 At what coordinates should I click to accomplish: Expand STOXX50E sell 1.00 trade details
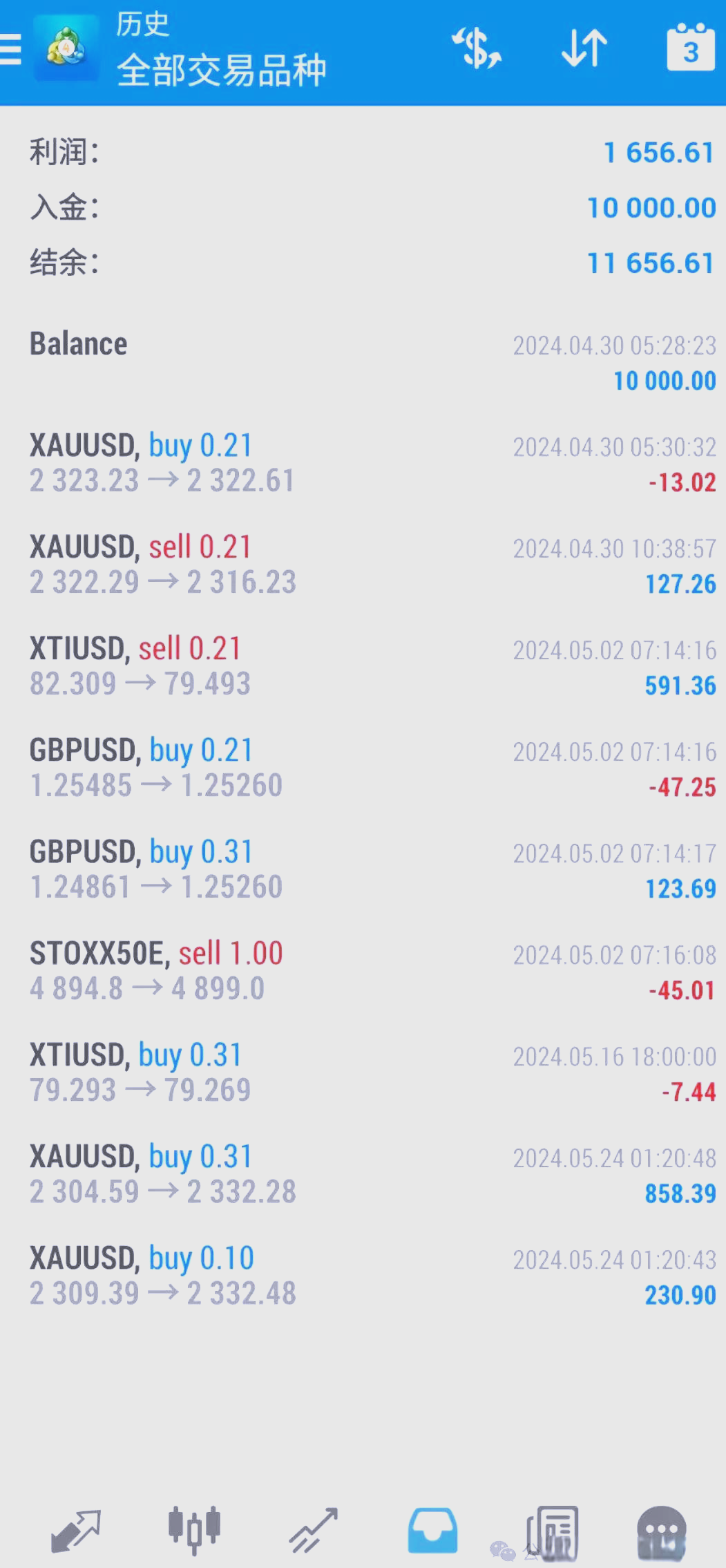tap(363, 972)
